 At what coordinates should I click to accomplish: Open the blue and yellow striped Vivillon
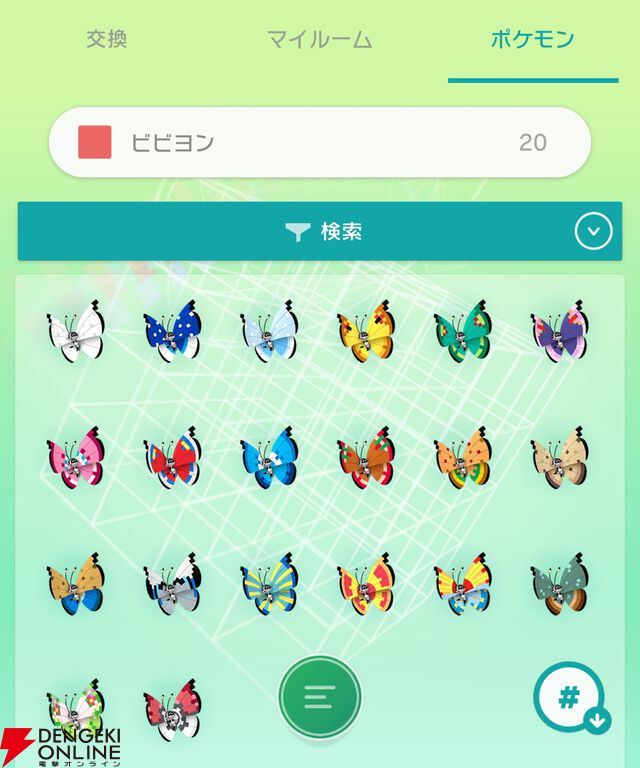269,584
